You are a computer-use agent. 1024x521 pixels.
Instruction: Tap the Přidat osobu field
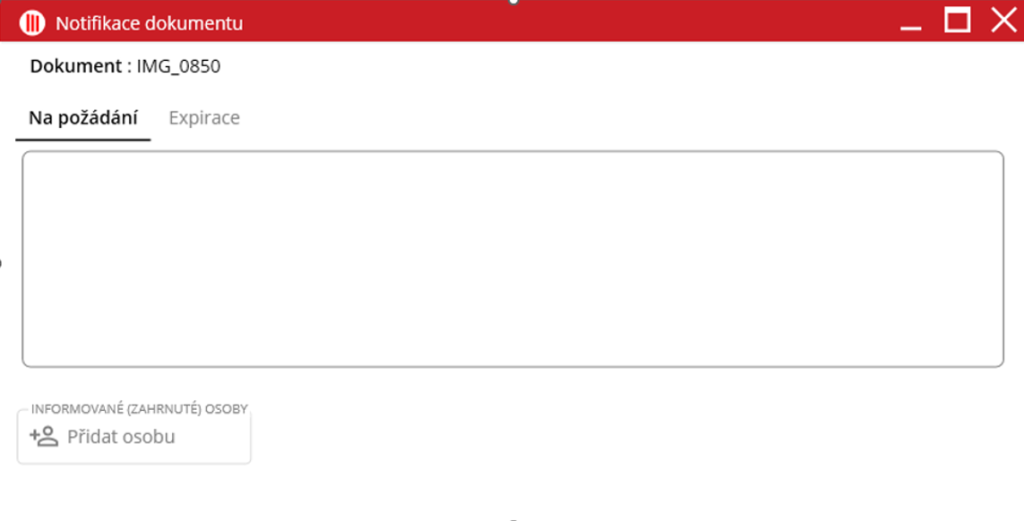(x=134, y=437)
